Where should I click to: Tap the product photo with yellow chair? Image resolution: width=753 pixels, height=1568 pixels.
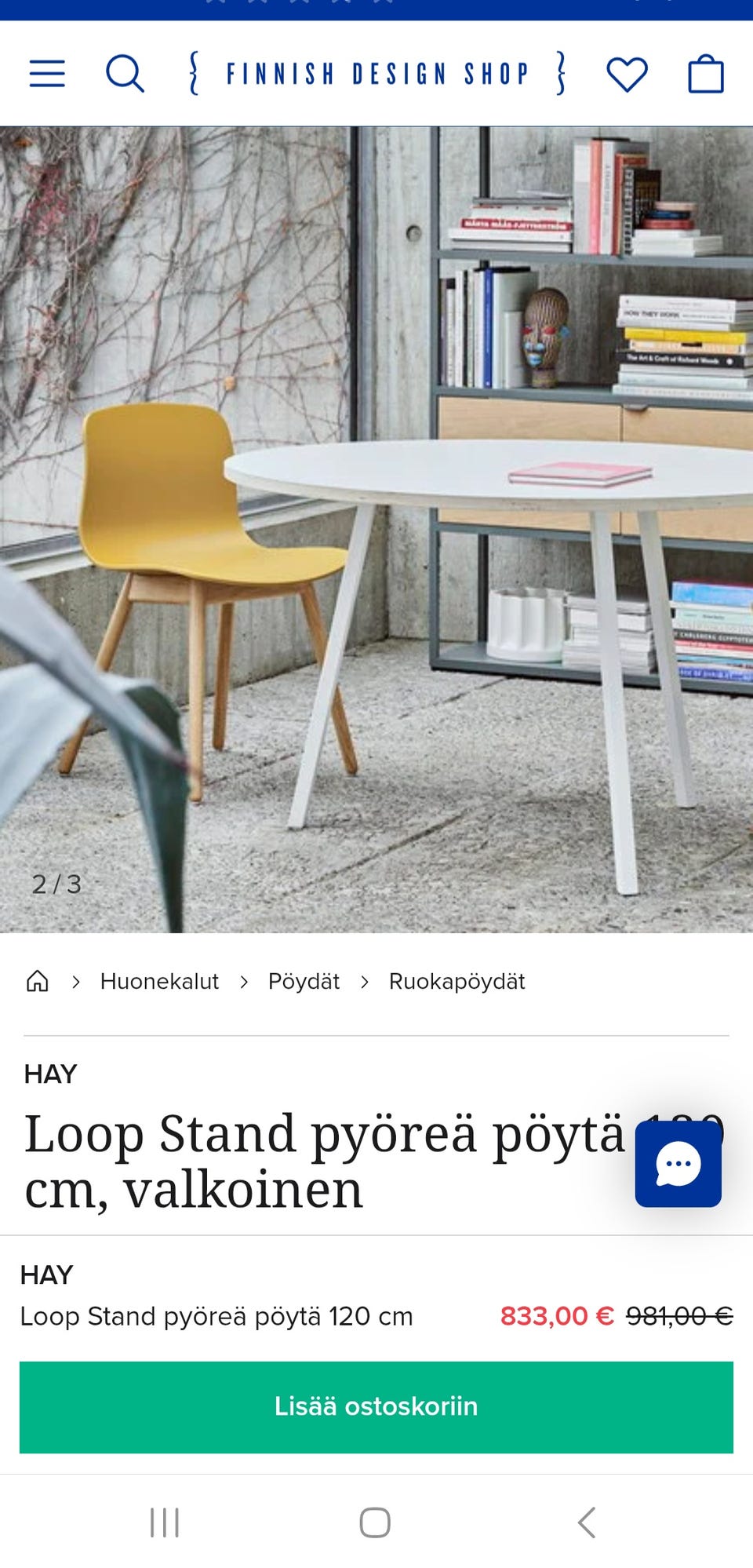click(x=376, y=530)
